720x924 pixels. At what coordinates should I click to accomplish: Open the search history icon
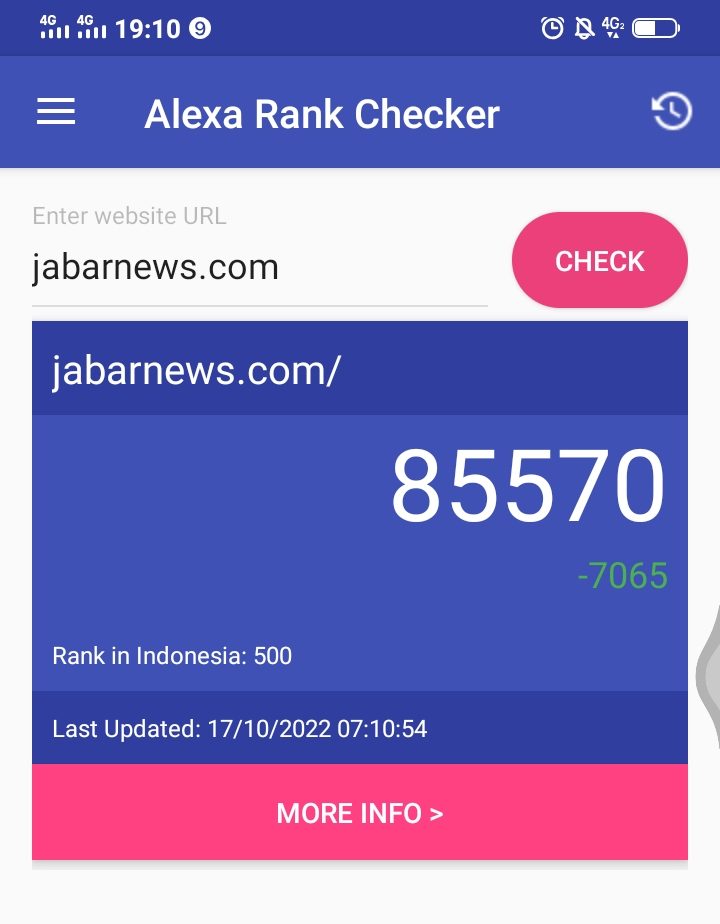(672, 111)
